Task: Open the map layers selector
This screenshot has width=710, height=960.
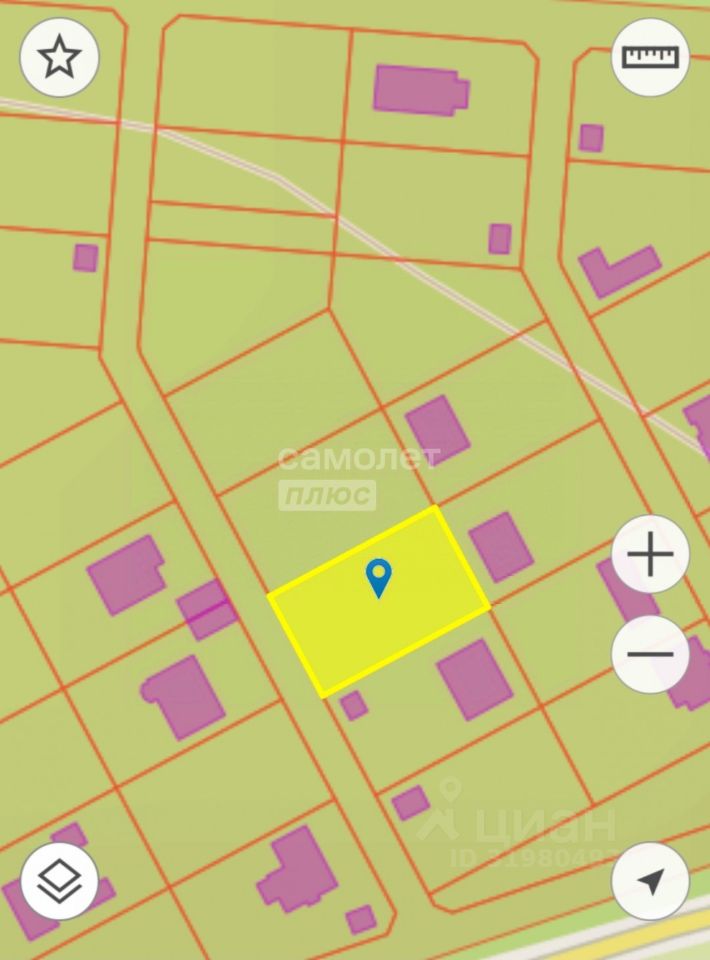Action: pyautogui.click(x=59, y=880)
